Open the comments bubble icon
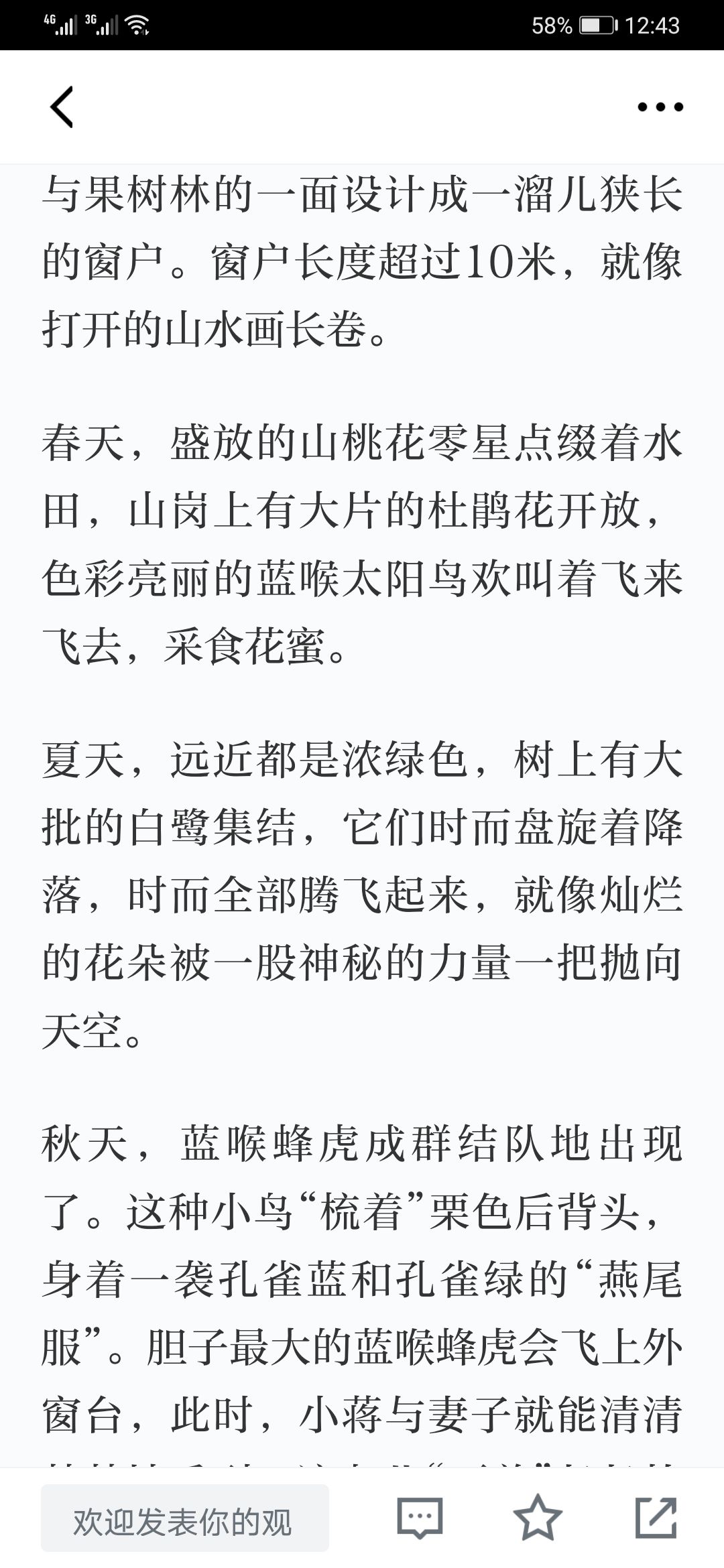This screenshot has height=1568, width=724. [x=420, y=1518]
